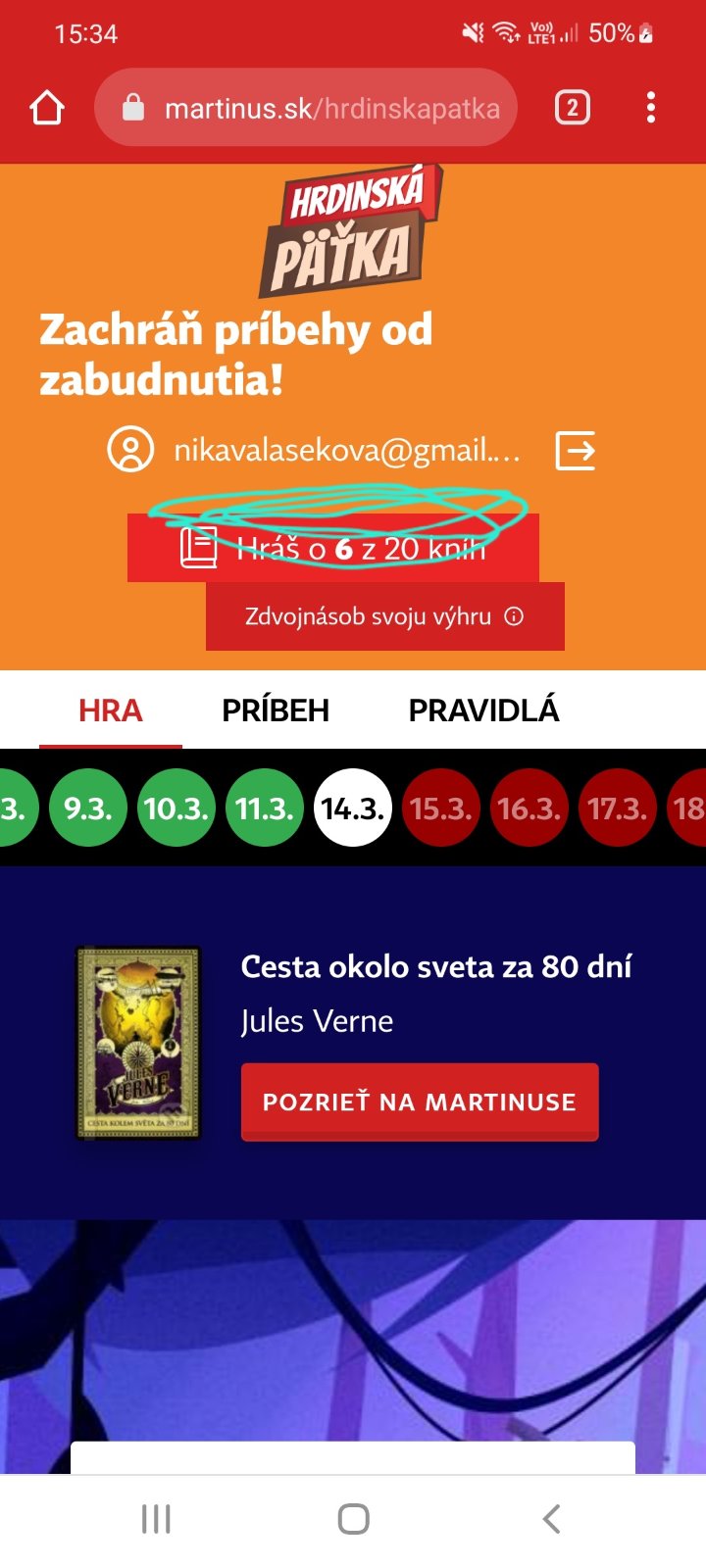Open the browser home page
Image resolution: width=706 pixels, height=1568 pixels.
pyautogui.click(x=47, y=108)
